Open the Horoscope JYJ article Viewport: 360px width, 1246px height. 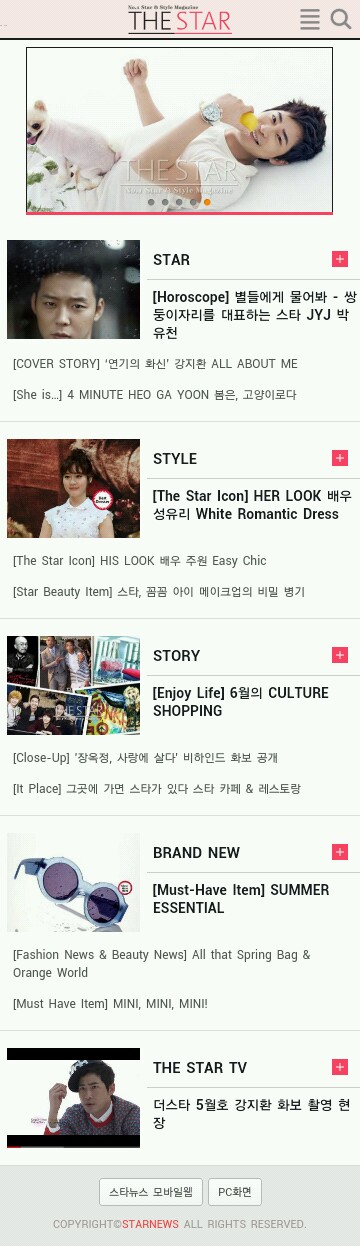[x=254, y=314]
